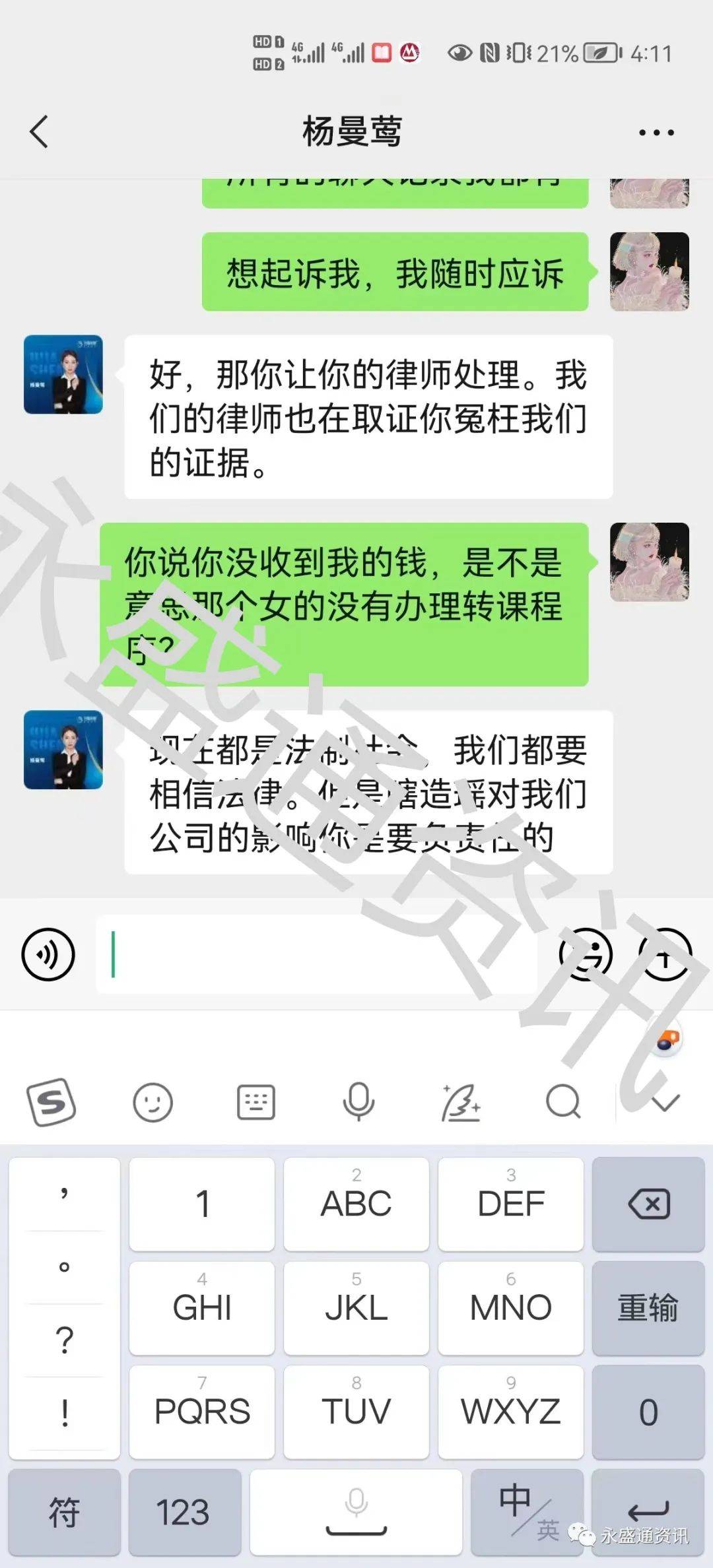Open the 符 symbols keyboard
Screen dimensions: 713x1568
[64, 1513]
